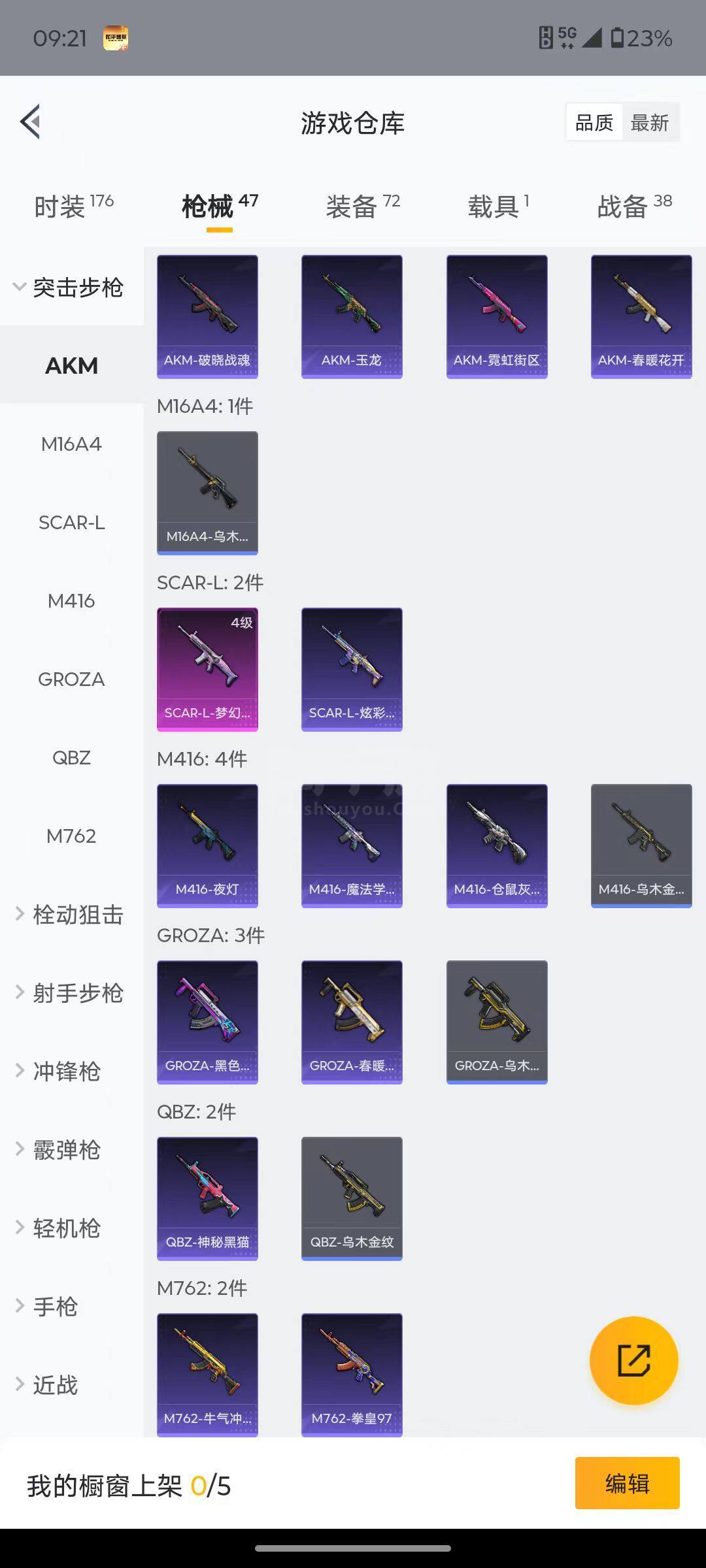
Task: Open the 4级 SCAR-L-梦幻 skin
Action: coord(207,669)
